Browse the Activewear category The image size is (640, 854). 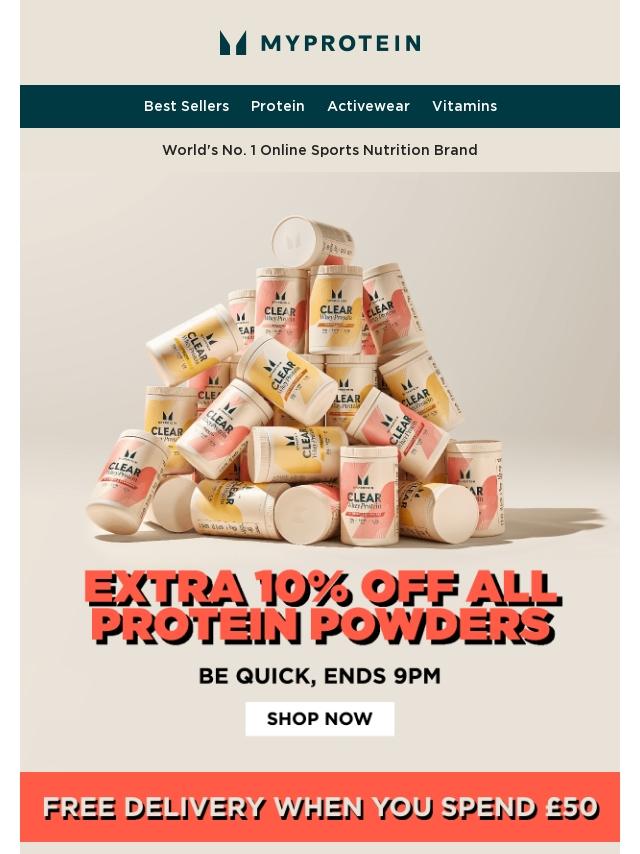coord(368,106)
